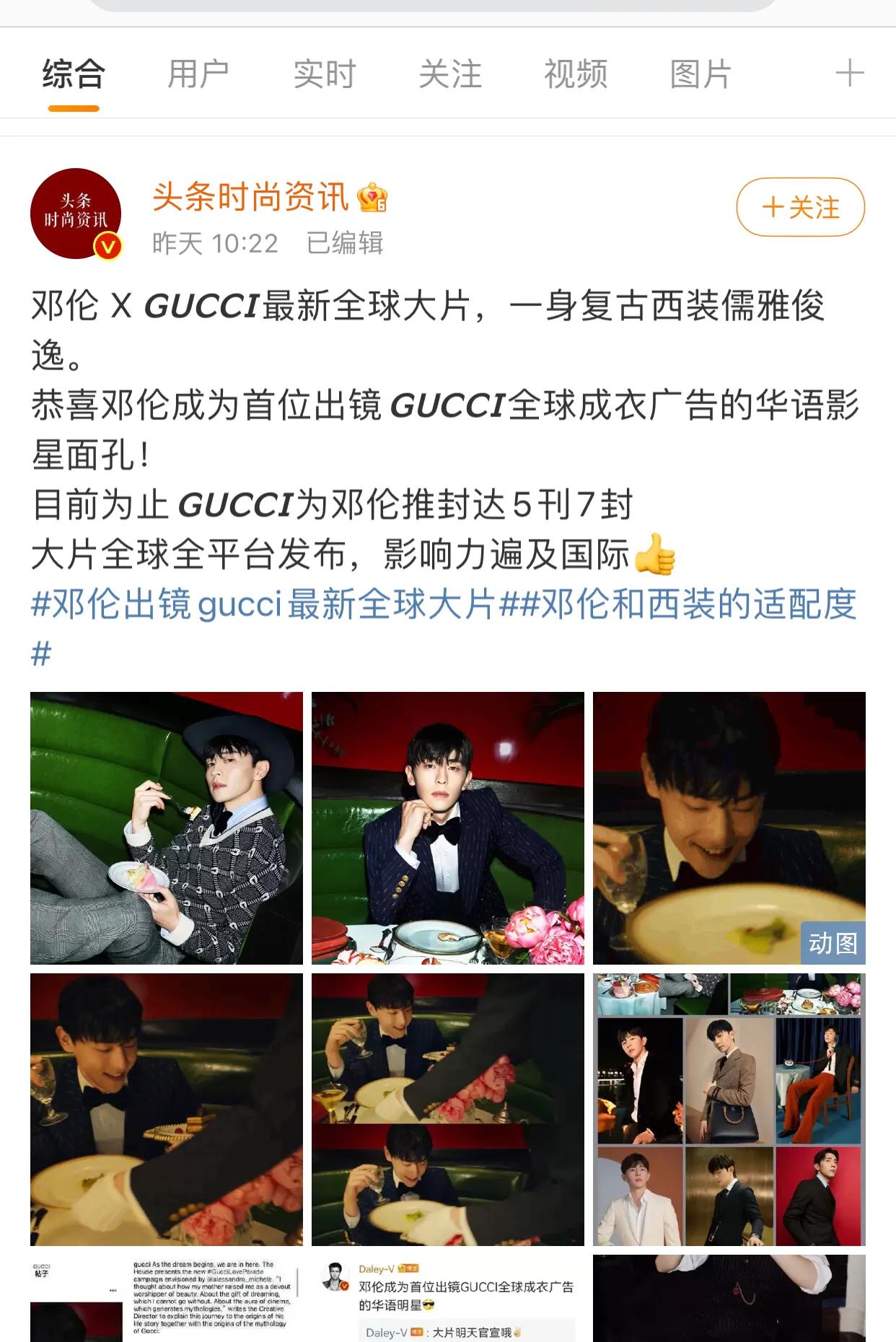Image resolution: width=896 pixels, height=1342 pixels.
Task: Select the 图片 tab
Action: click(x=700, y=74)
